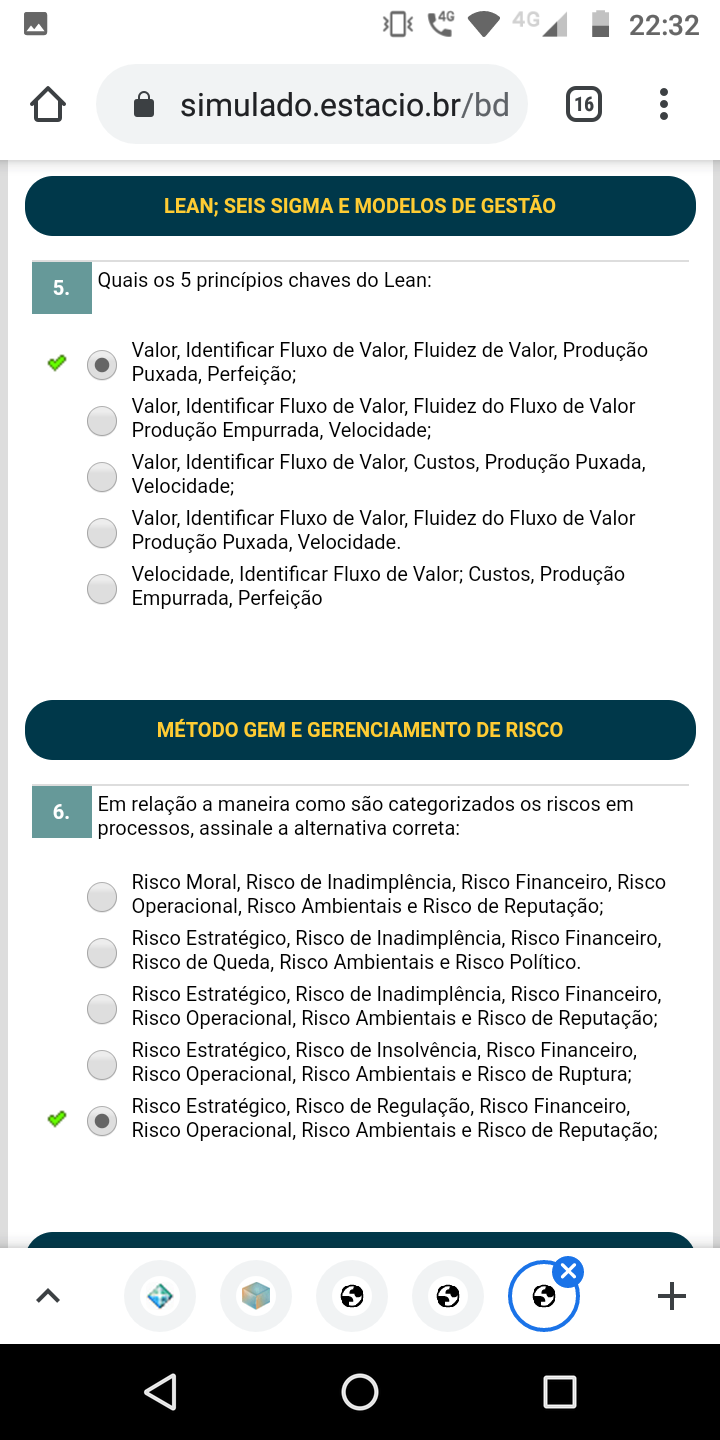Open the tab switcher showing 16 tabs
720x1440 pixels.
[x=584, y=104]
